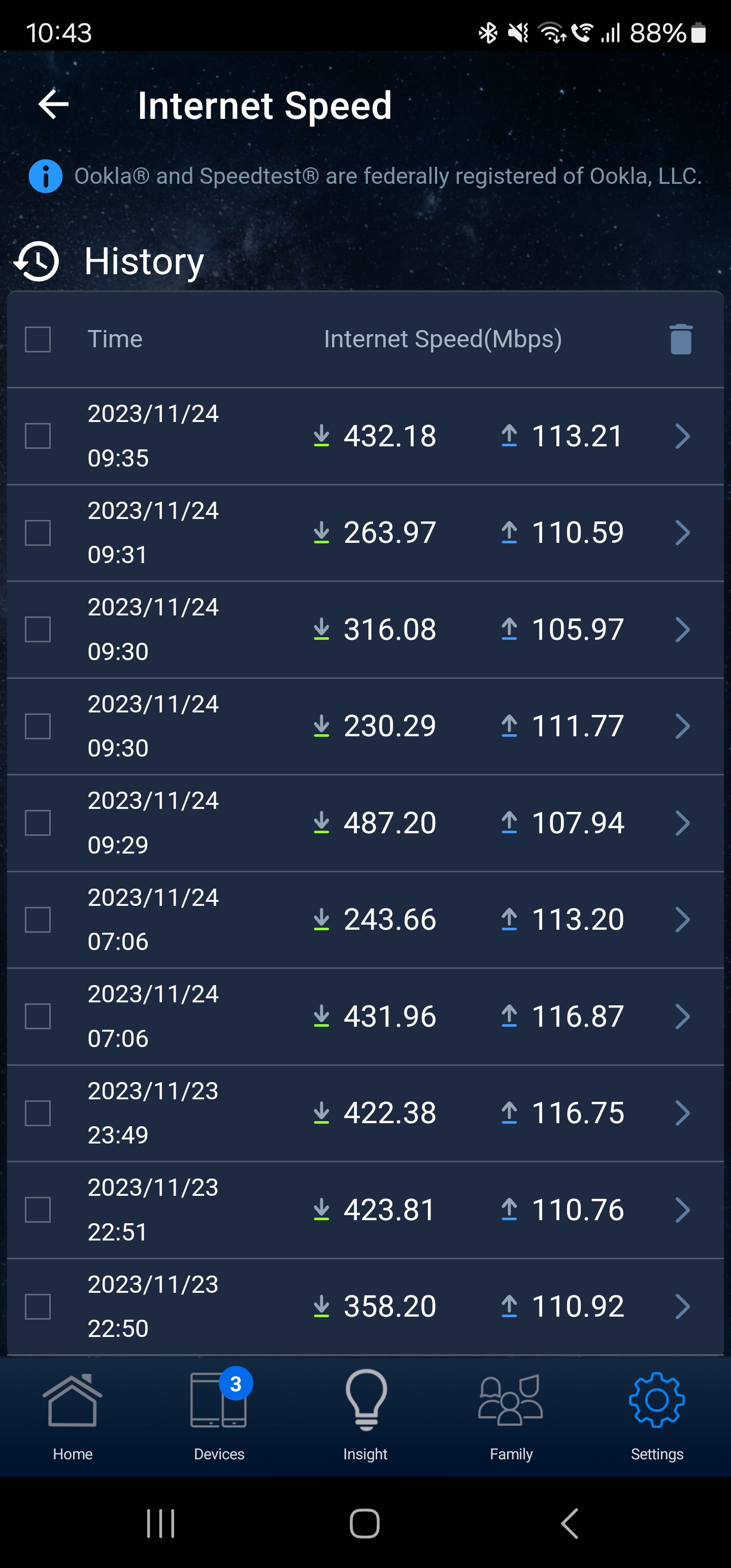Open the 431.96 Mbps speed record
Image resolution: width=731 pixels, height=1568 pixels.
click(365, 1017)
